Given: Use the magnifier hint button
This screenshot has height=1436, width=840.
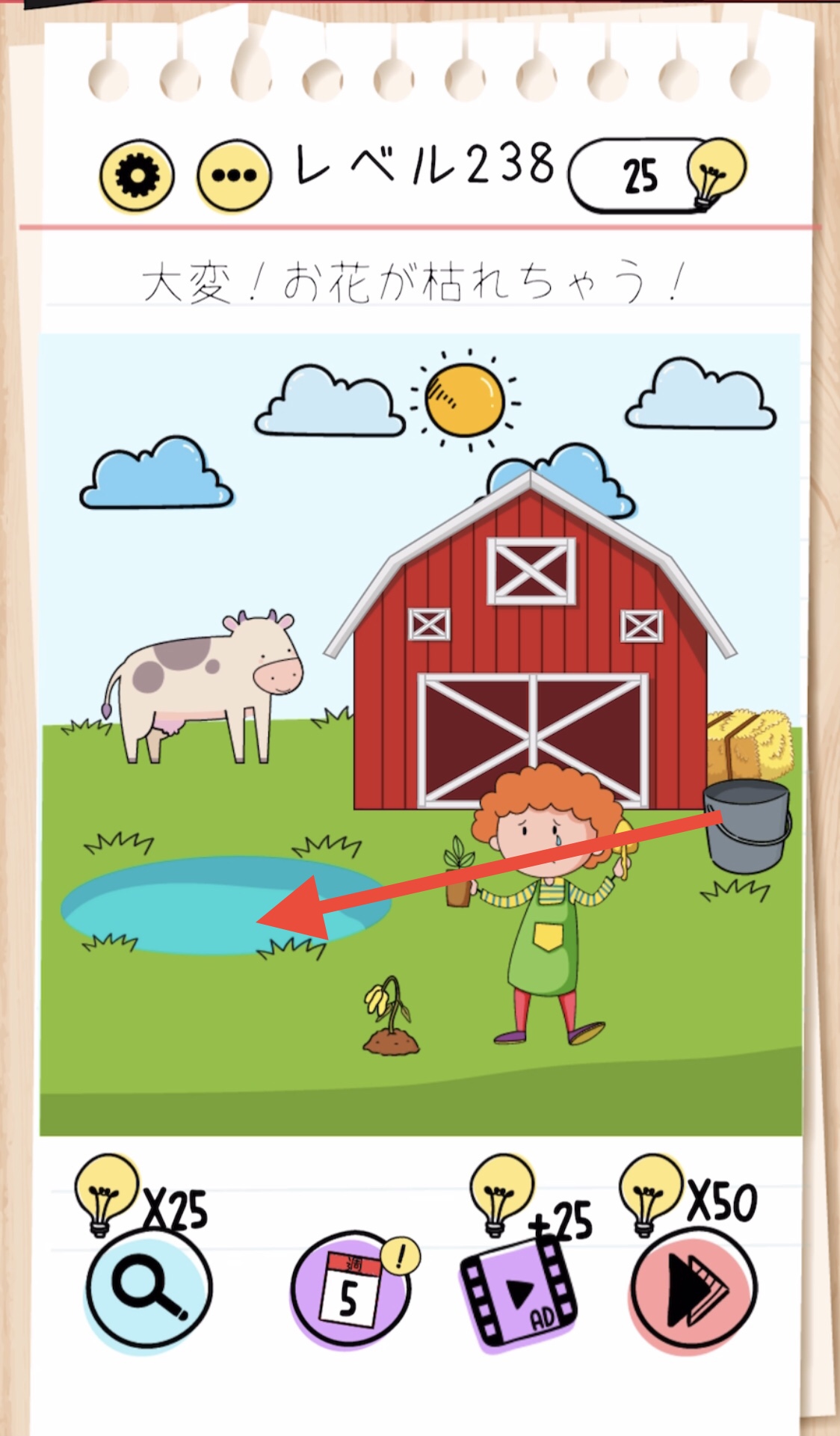Looking at the screenshot, I should tap(149, 1289).
